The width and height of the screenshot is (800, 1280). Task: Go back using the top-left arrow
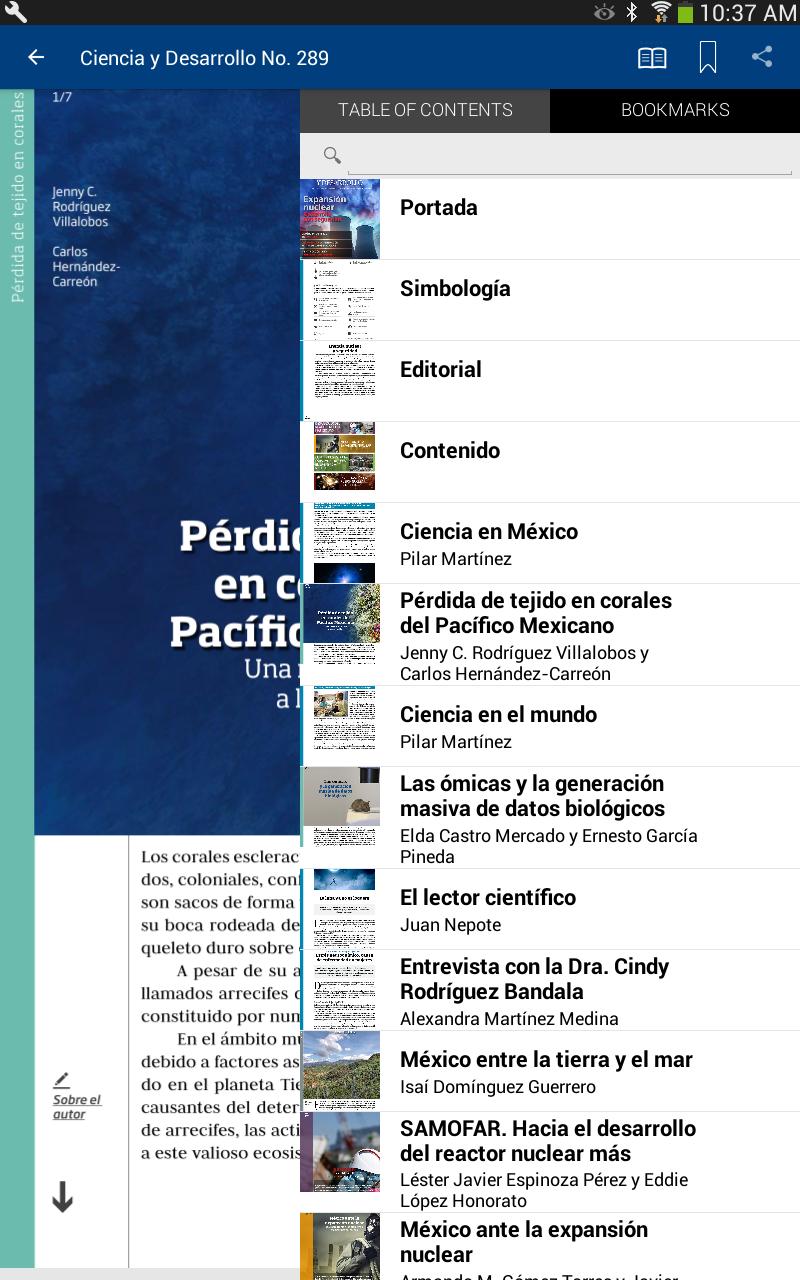36,58
